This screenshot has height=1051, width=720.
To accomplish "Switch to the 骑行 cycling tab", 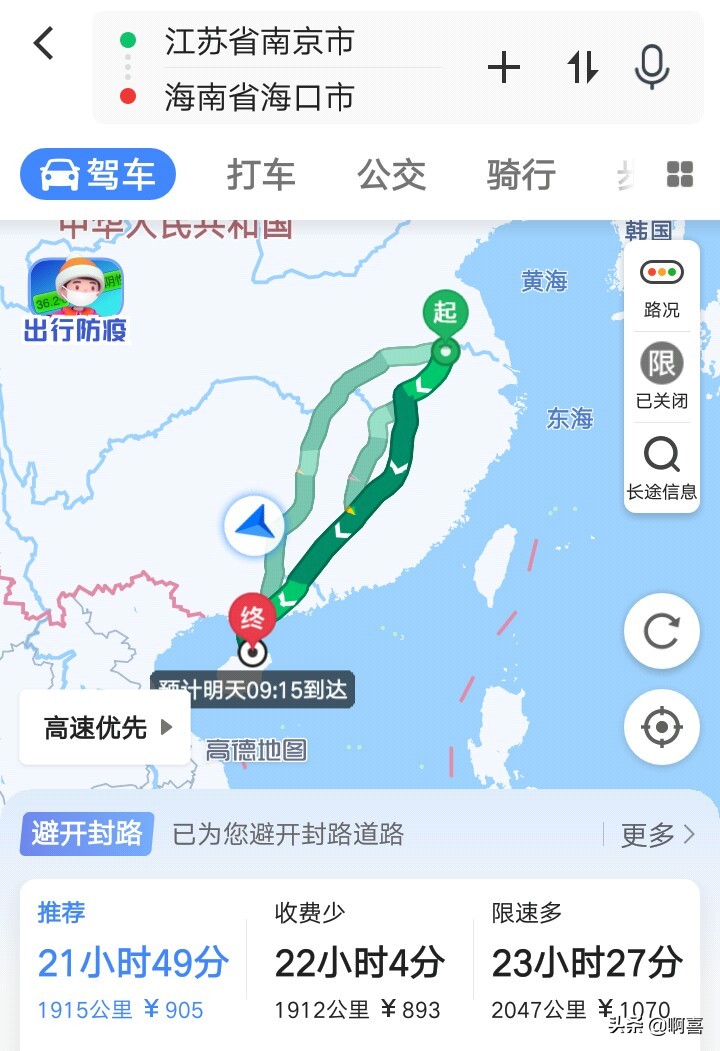I will coord(520,175).
